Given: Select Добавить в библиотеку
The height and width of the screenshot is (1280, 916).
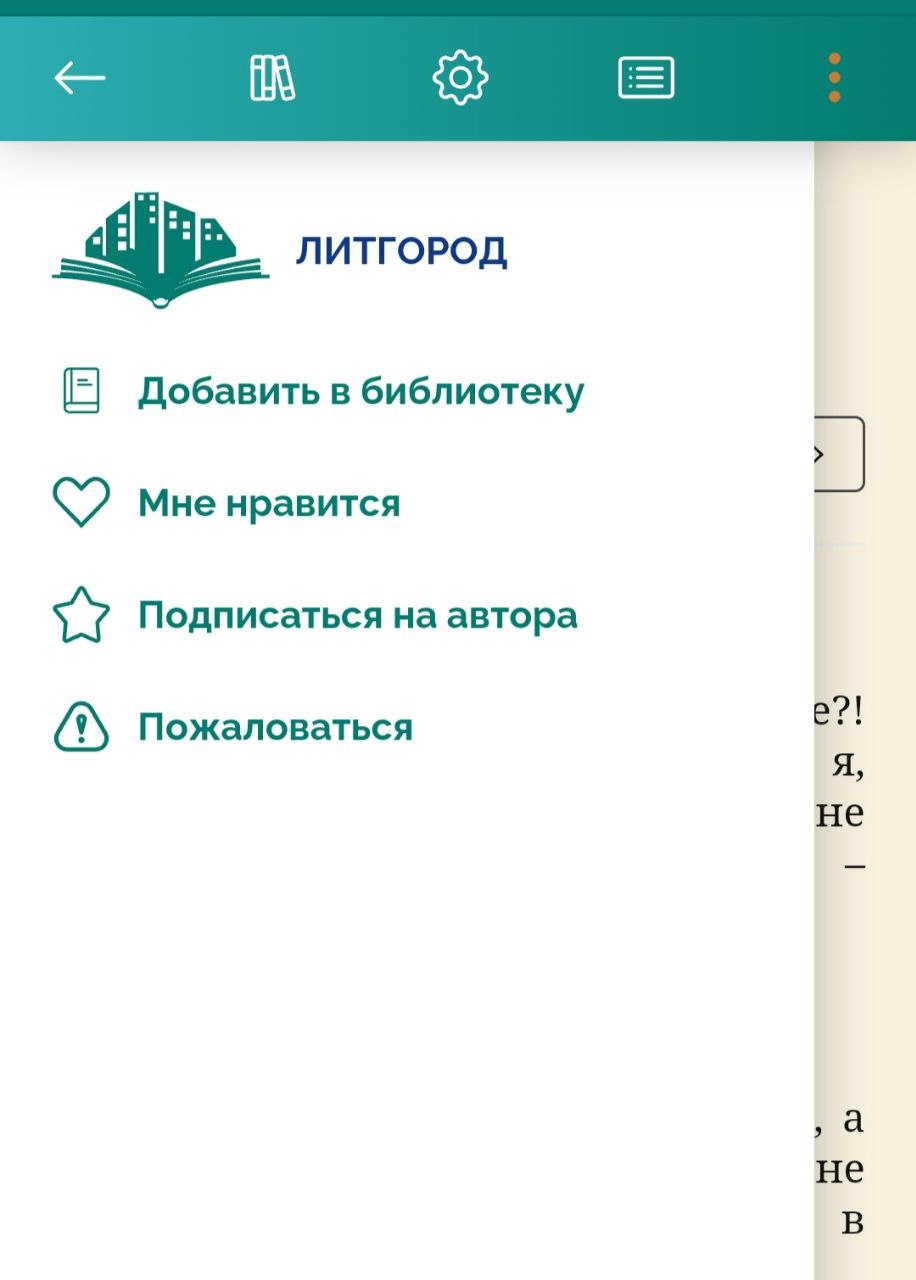Looking at the screenshot, I should [x=360, y=391].
